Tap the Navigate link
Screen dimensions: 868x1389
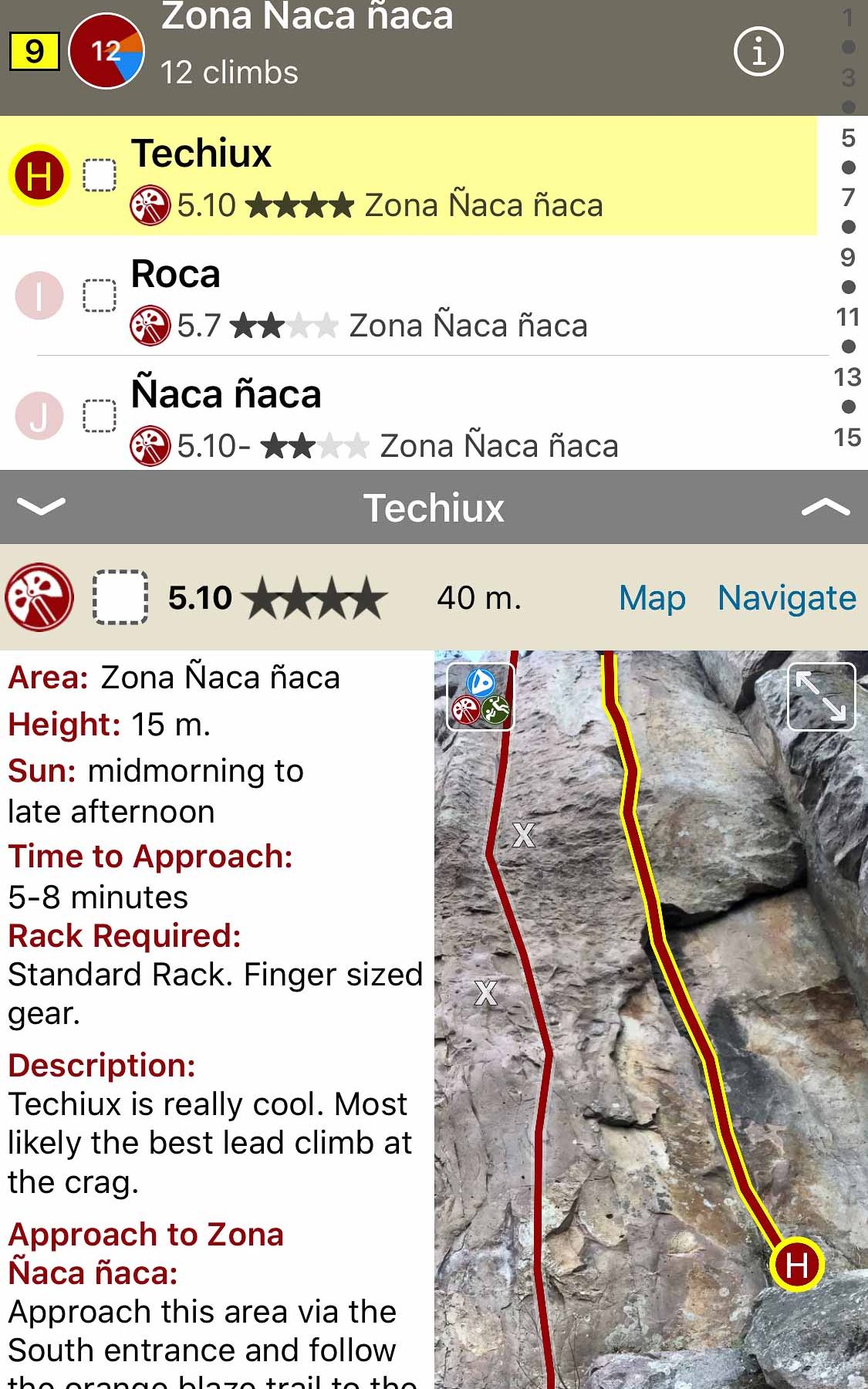coord(786,598)
